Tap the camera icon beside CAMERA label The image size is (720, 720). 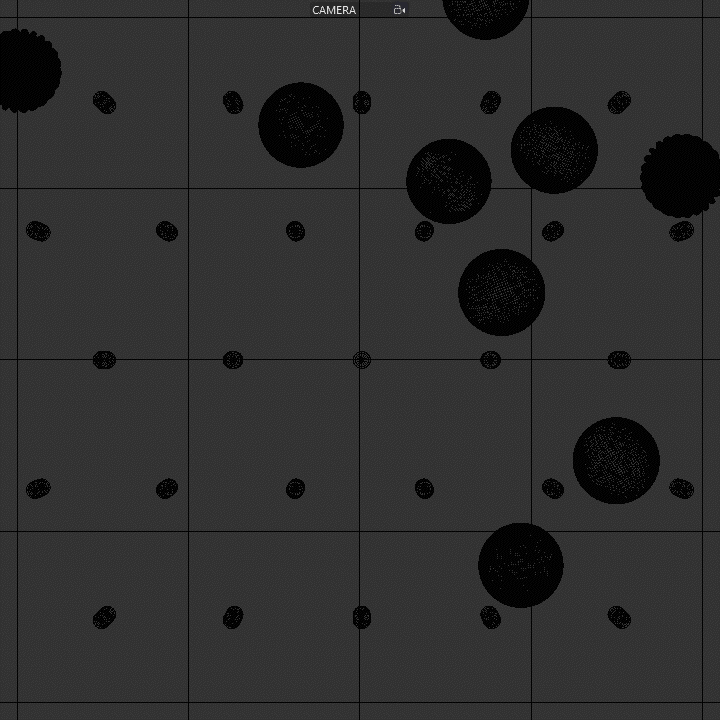[x=399, y=10]
